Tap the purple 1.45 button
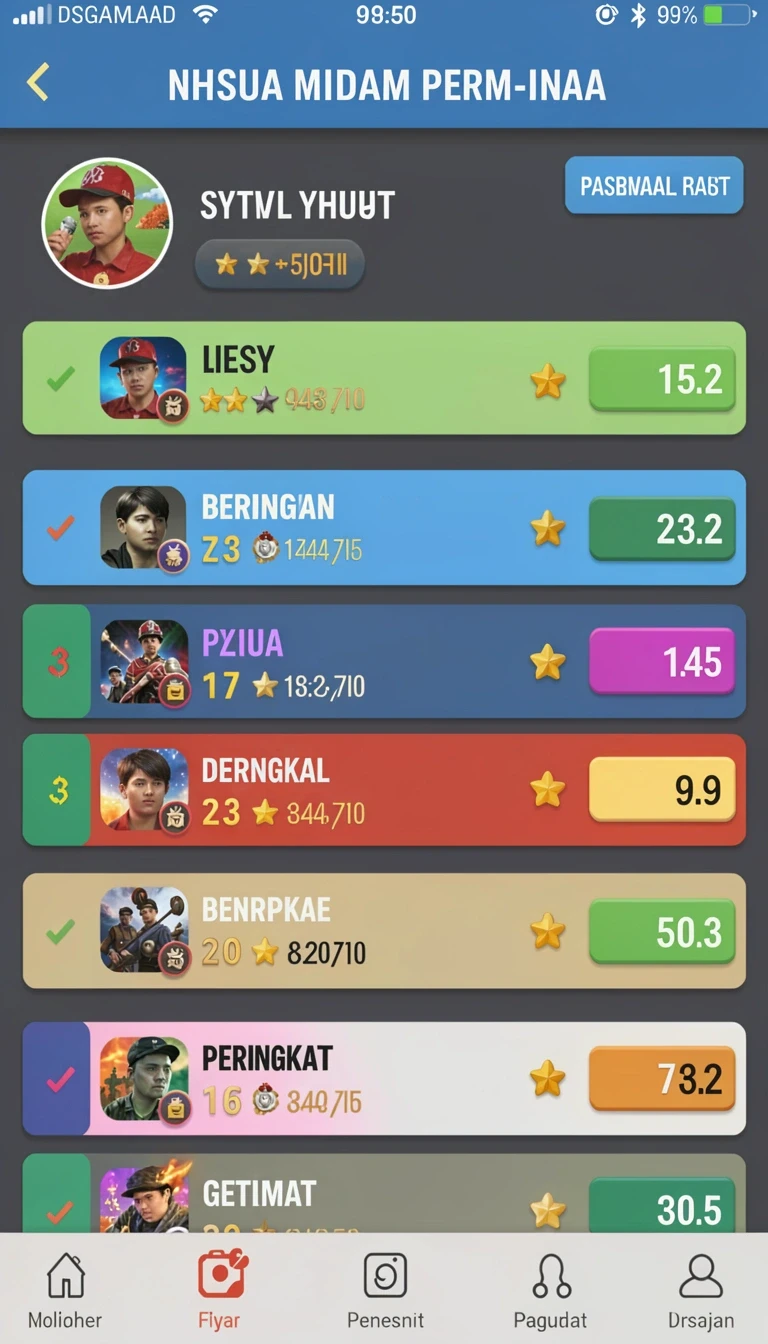The height and width of the screenshot is (1344, 768). (x=662, y=661)
